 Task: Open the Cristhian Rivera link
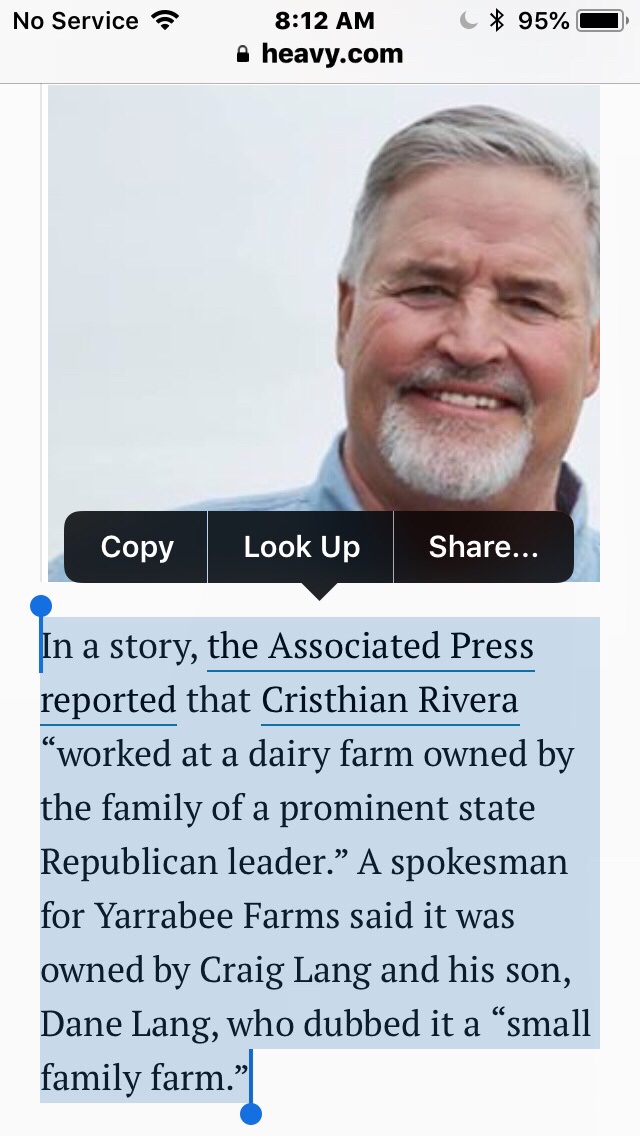[x=390, y=701]
